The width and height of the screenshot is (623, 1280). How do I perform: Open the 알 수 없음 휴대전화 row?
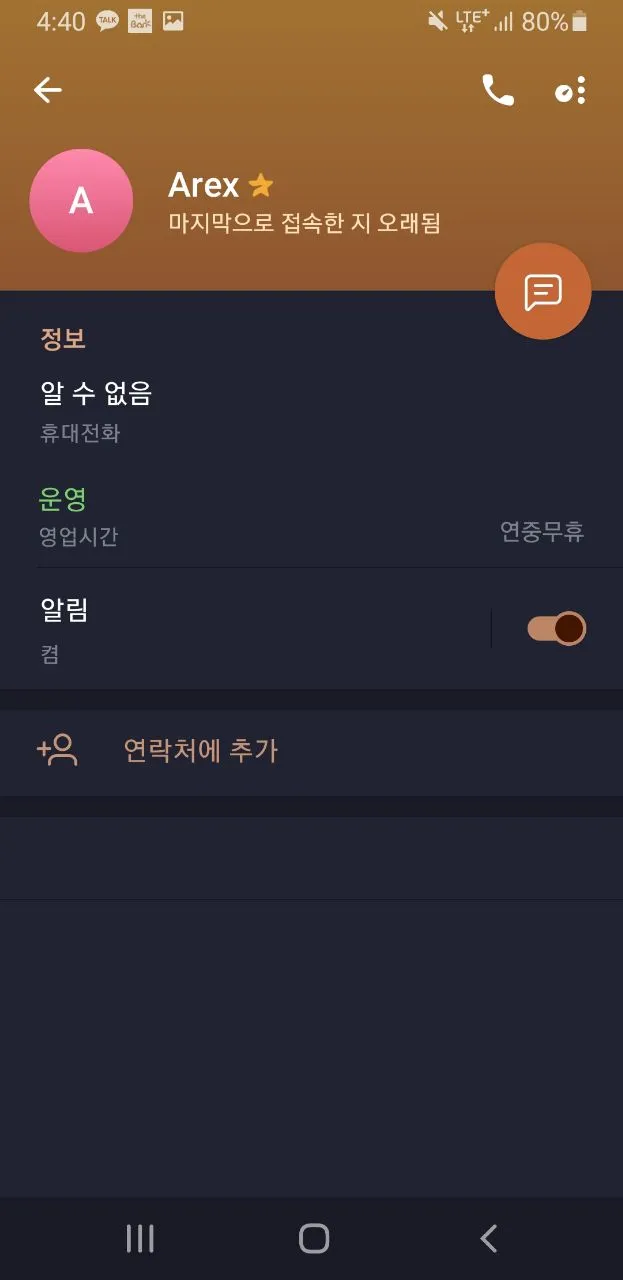[x=311, y=411]
